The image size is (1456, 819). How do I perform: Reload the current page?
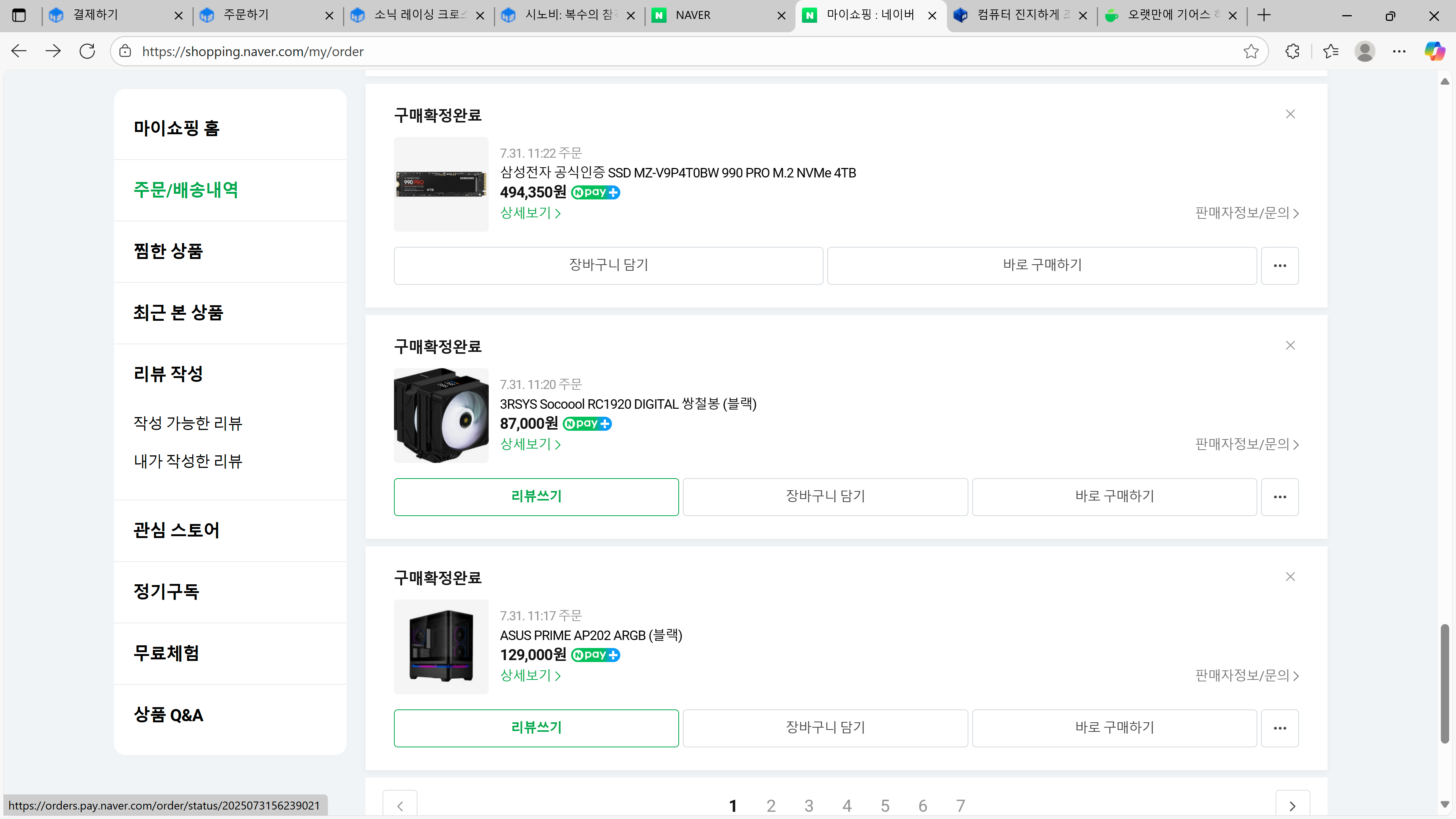tap(87, 52)
